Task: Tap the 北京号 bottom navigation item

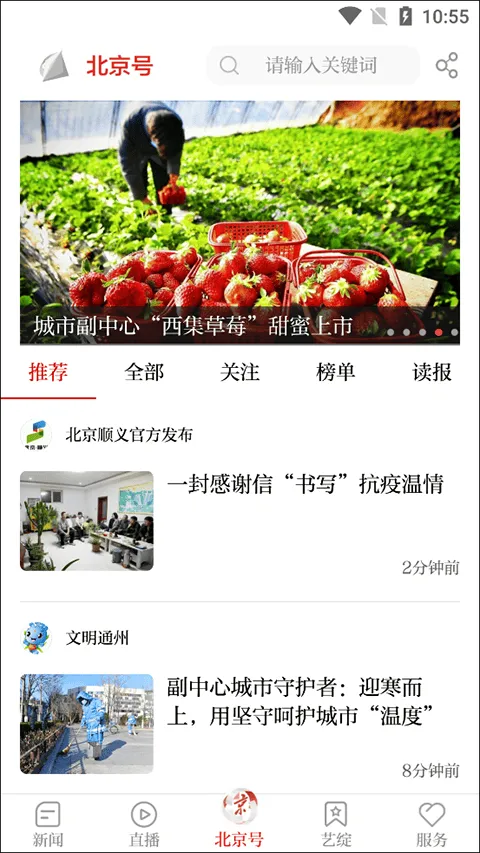Action: tap(240, 819)
